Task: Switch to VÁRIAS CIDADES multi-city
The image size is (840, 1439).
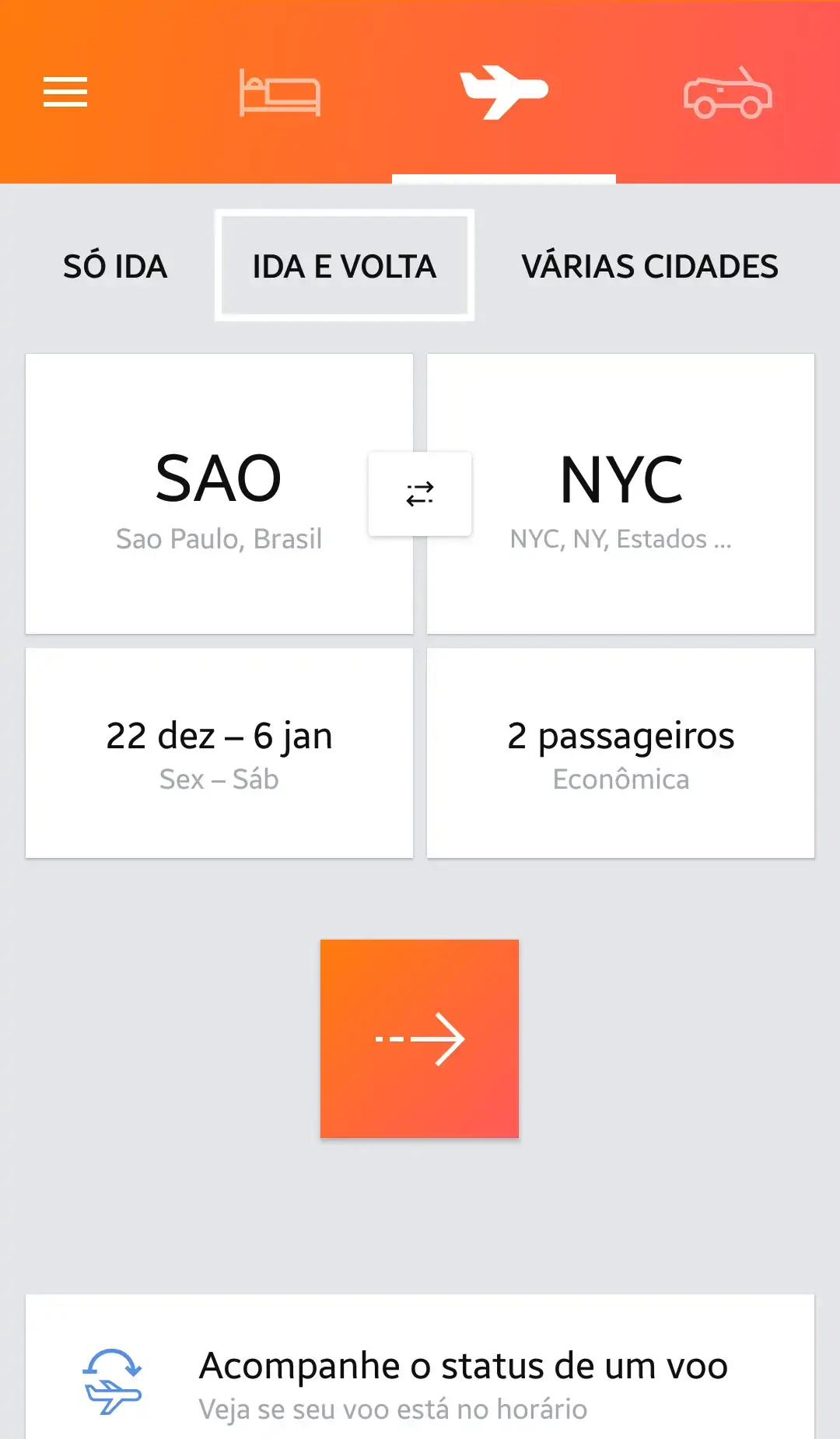Action: coord(650,266)
